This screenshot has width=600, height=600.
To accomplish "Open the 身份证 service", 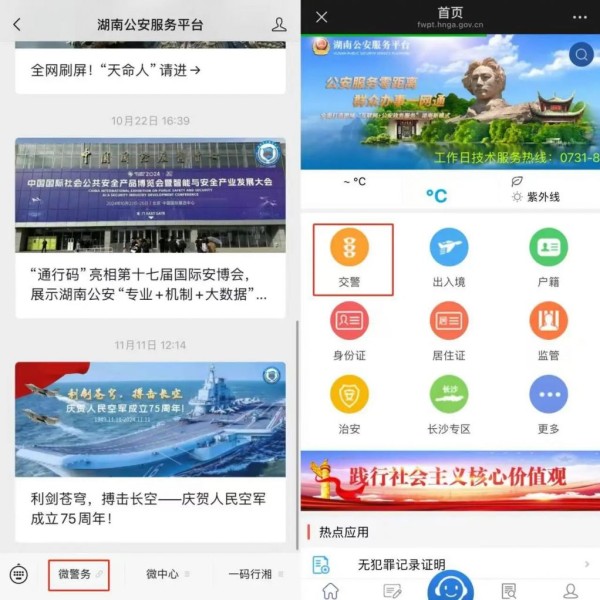I will (x=350, y=331).
